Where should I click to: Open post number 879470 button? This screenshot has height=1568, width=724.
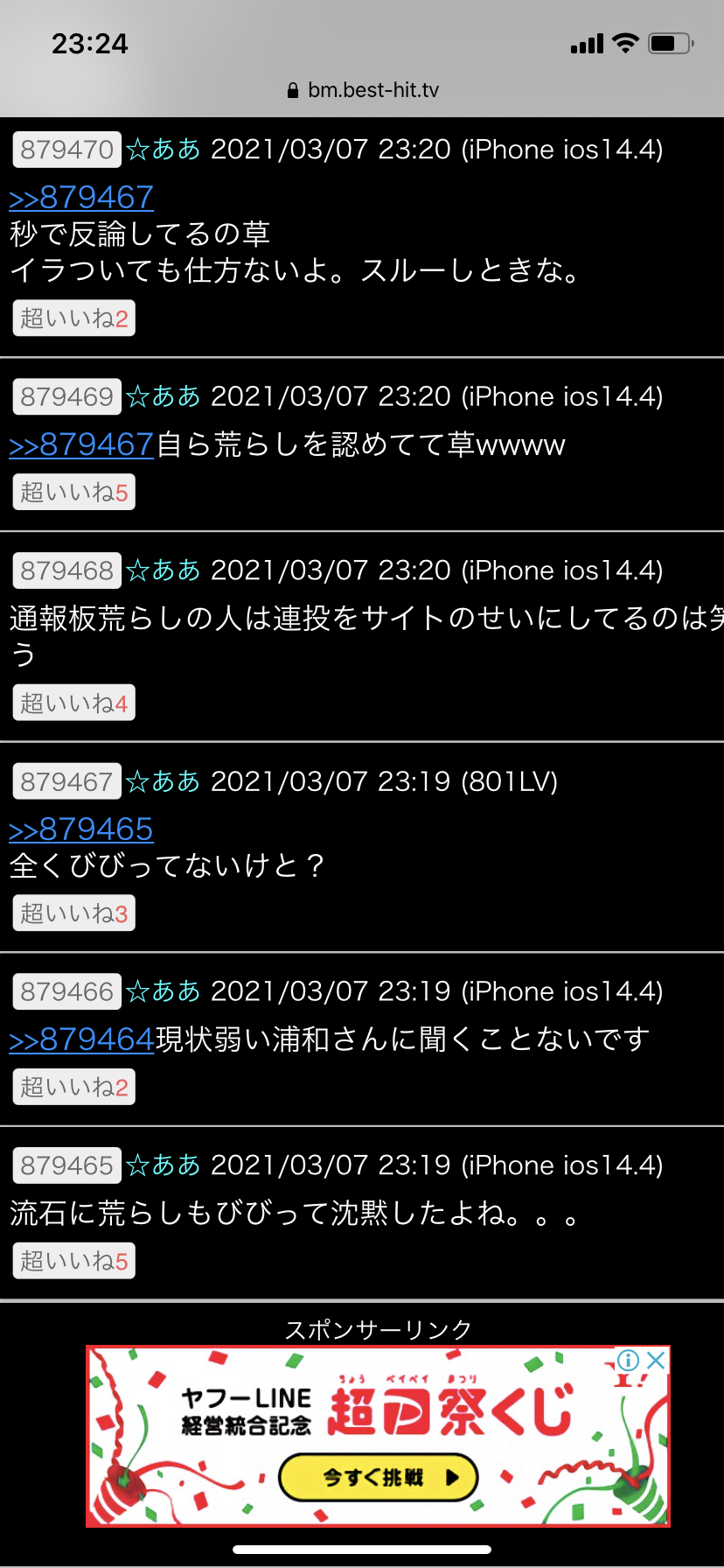pos(67,150)
